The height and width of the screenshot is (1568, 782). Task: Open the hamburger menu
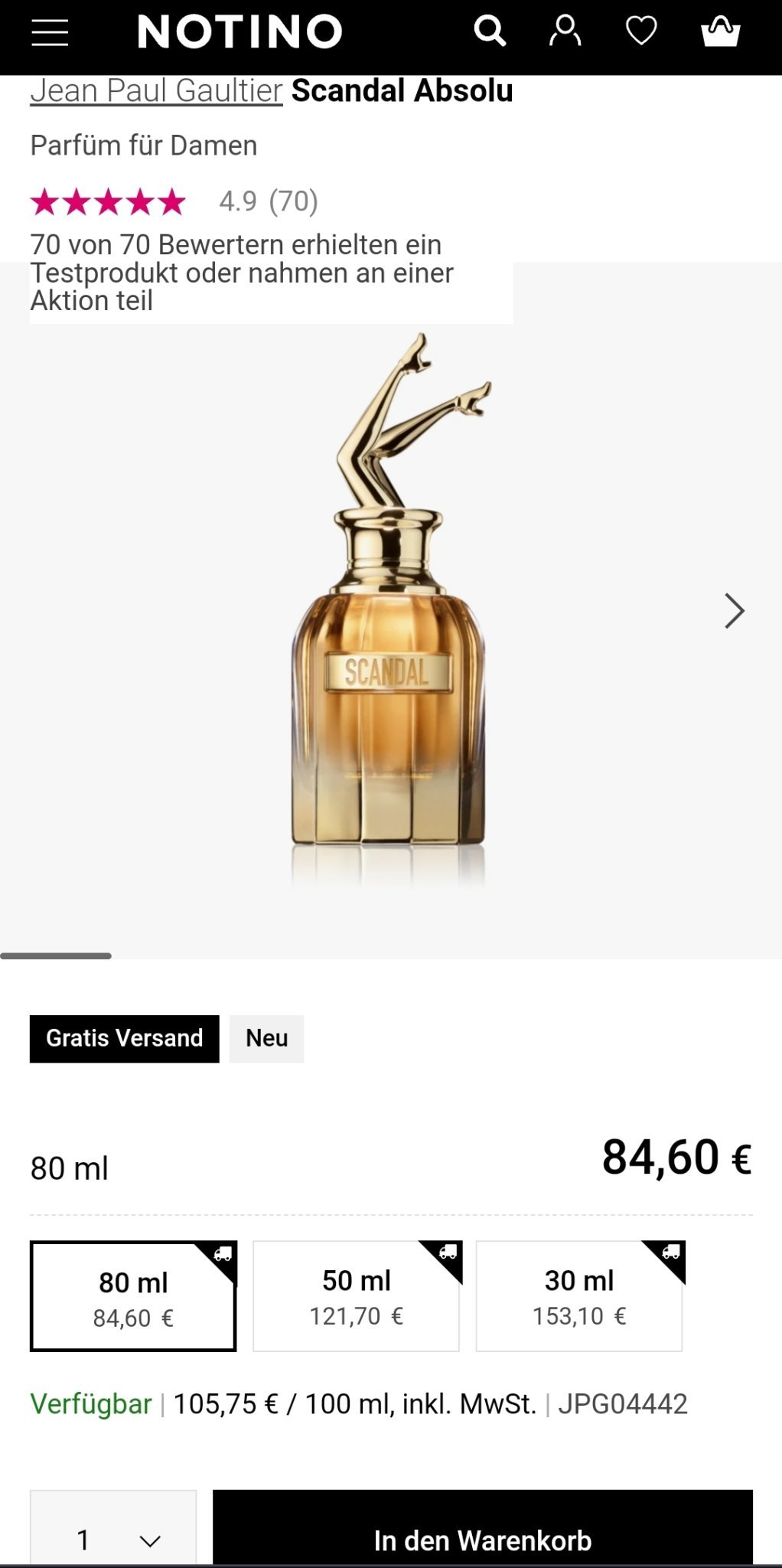(50, 32)
